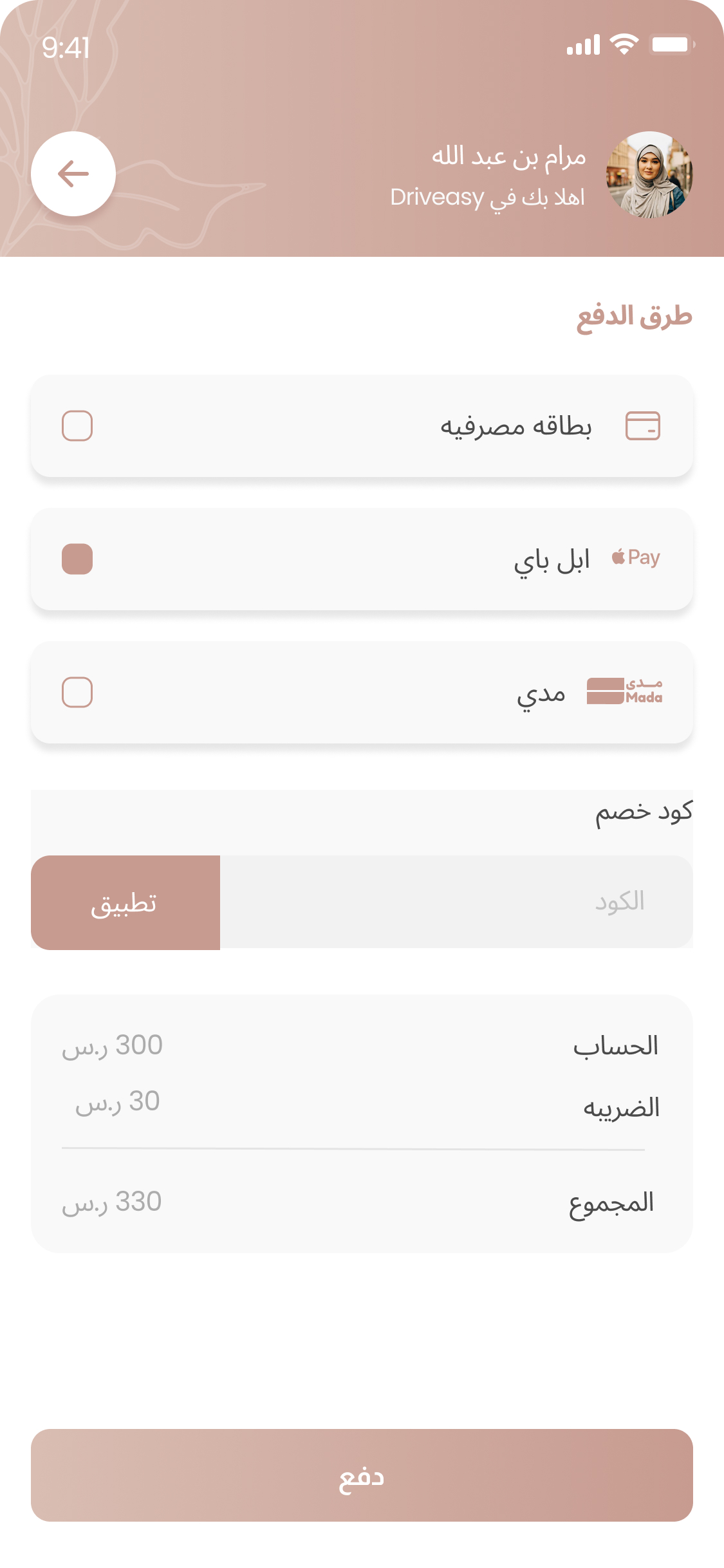Click the Apple Pay logo
This screenshot has height=1568, width=724.
coord(635,557)
